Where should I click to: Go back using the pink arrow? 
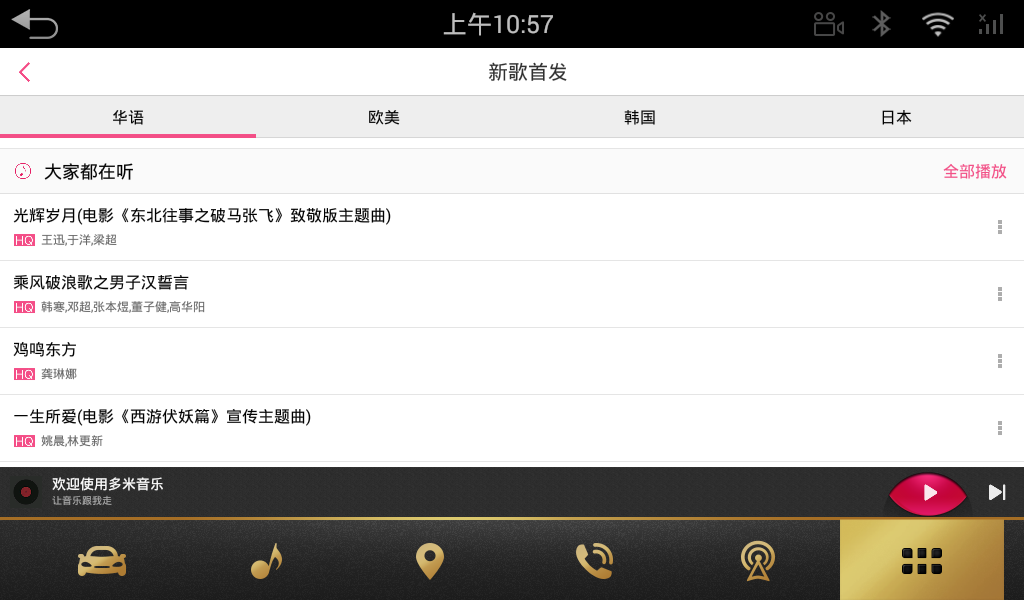(25, 72)
